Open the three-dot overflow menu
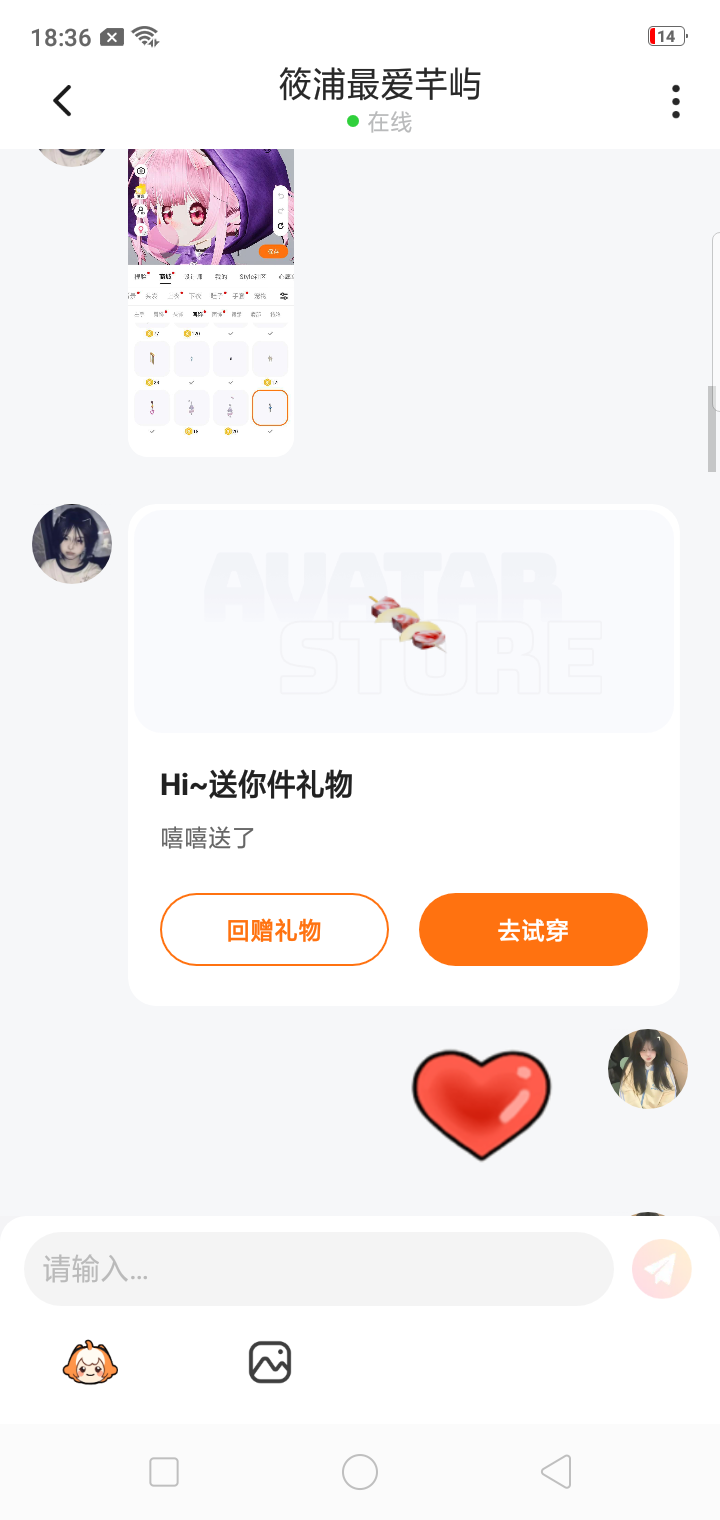 click(x=676, y=101)
